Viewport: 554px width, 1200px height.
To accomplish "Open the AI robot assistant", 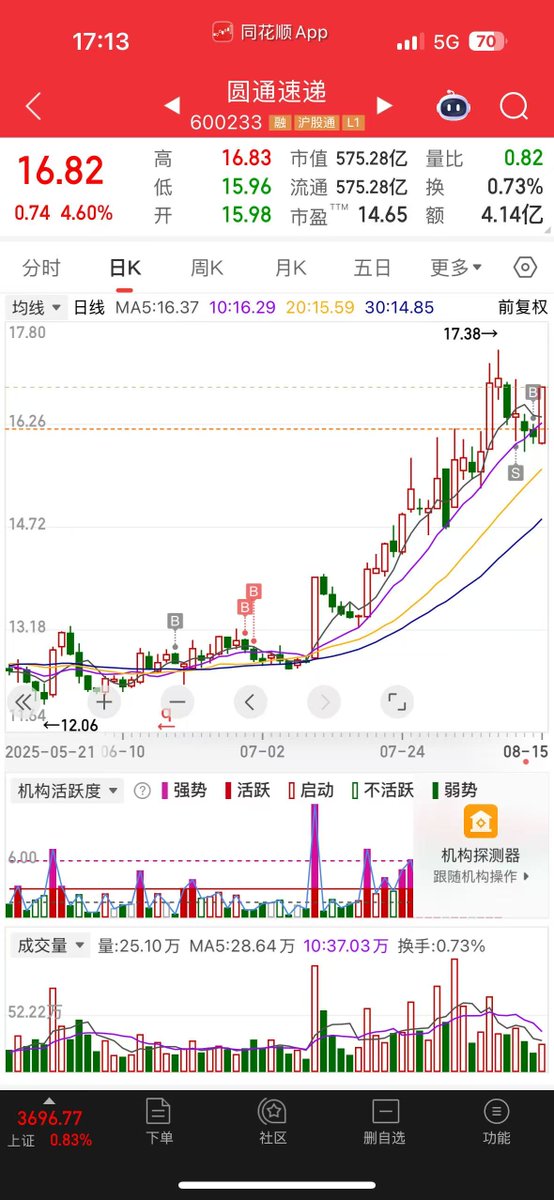I will (x=455, y=106).
